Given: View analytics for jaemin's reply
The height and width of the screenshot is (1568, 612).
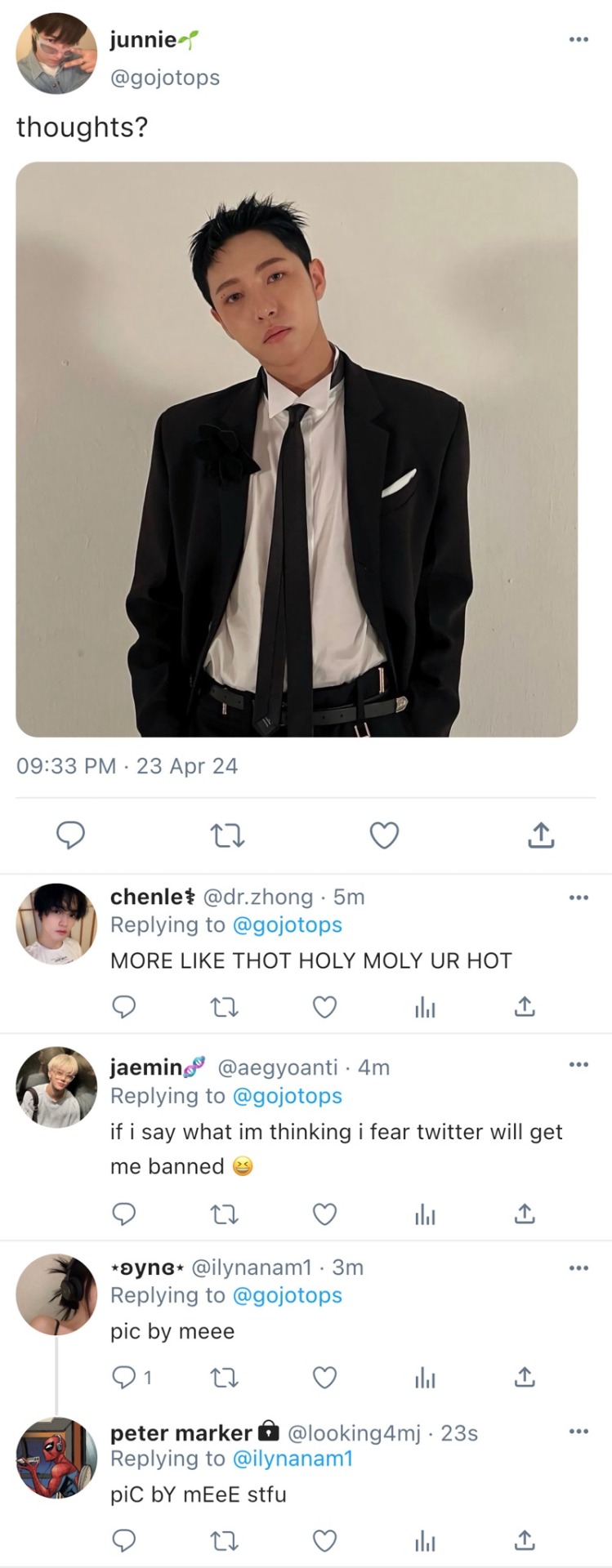Looking at the screenshot, I should point(425,1214).
